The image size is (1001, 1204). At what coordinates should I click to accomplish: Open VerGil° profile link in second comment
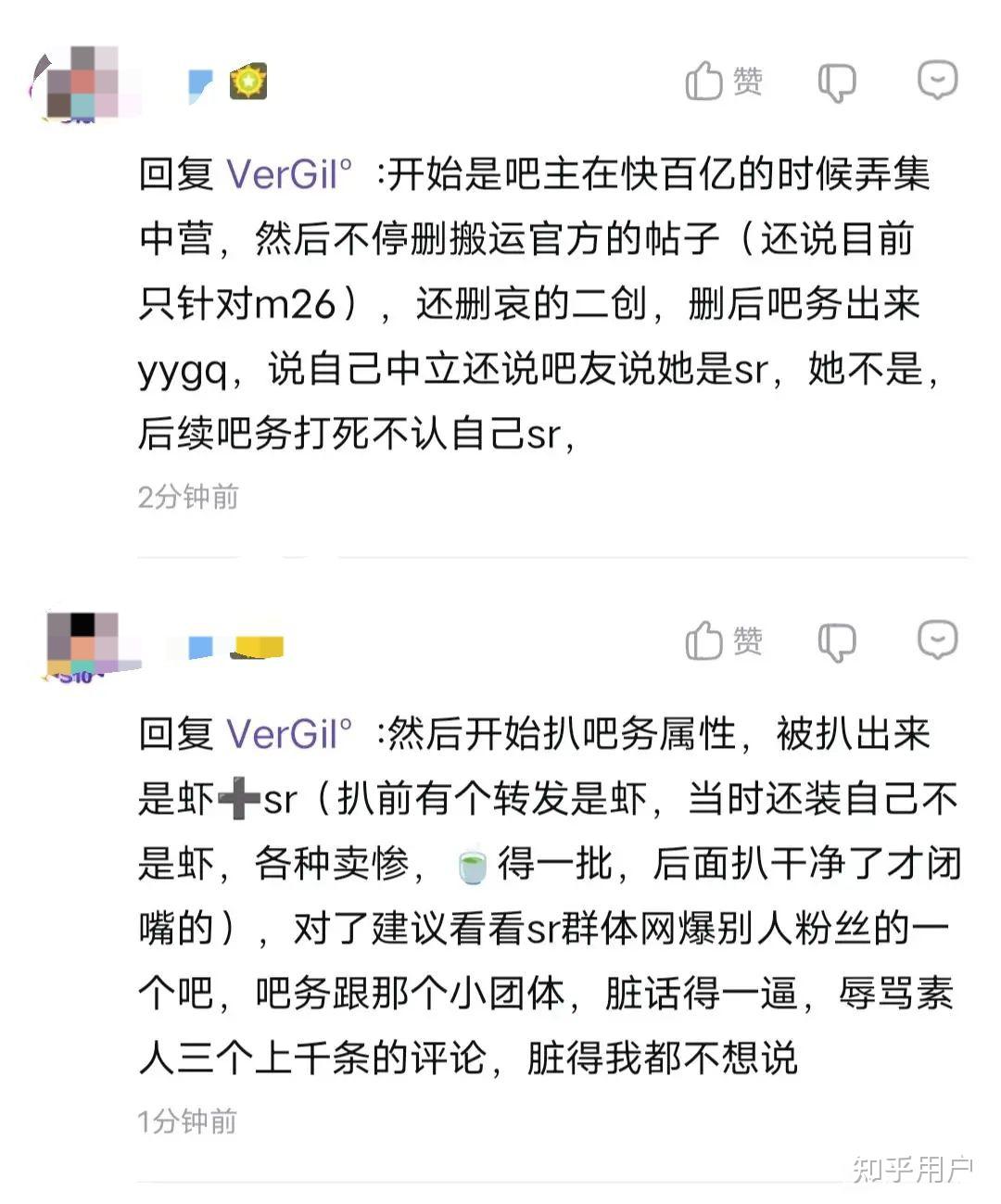289,734
